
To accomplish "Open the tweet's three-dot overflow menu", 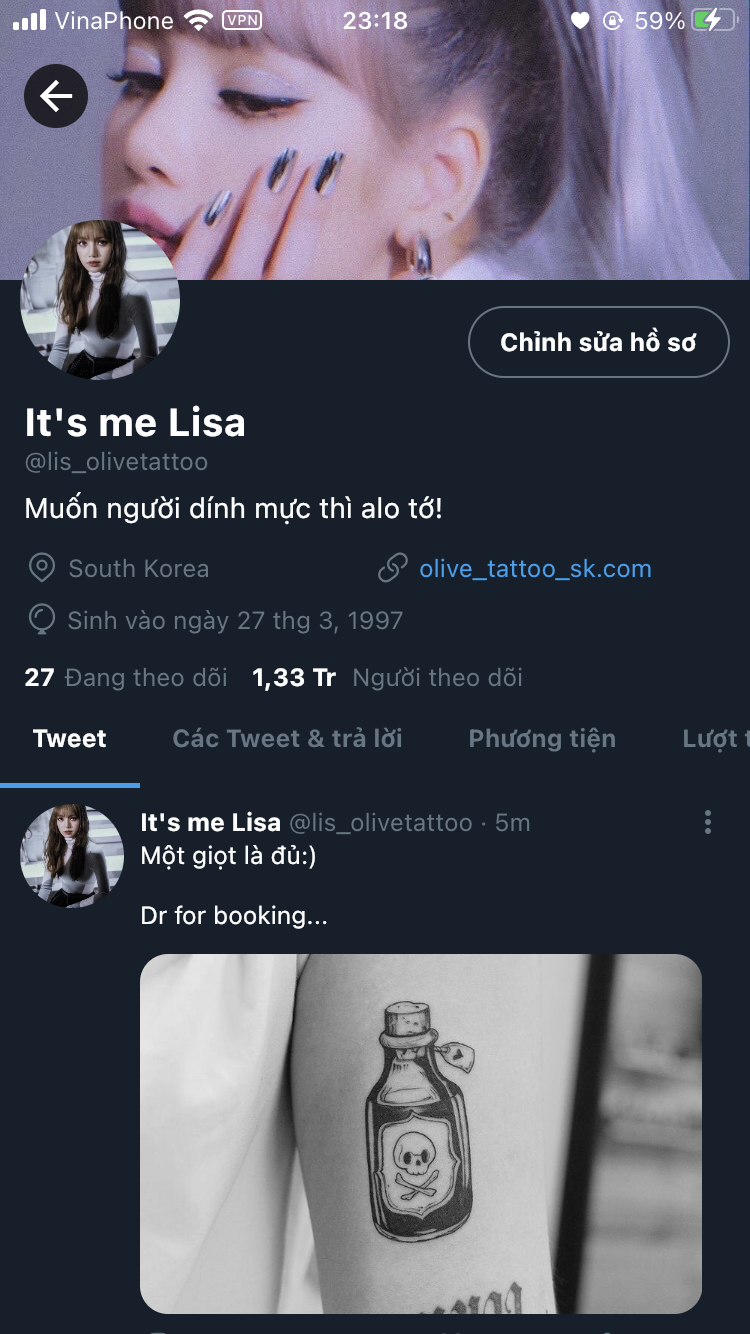I will [x=708, y=822].
